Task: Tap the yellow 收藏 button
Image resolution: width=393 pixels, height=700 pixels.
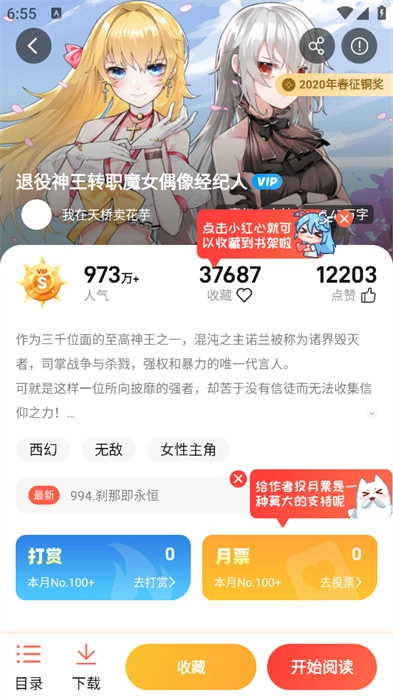Action: coord(191,667)
